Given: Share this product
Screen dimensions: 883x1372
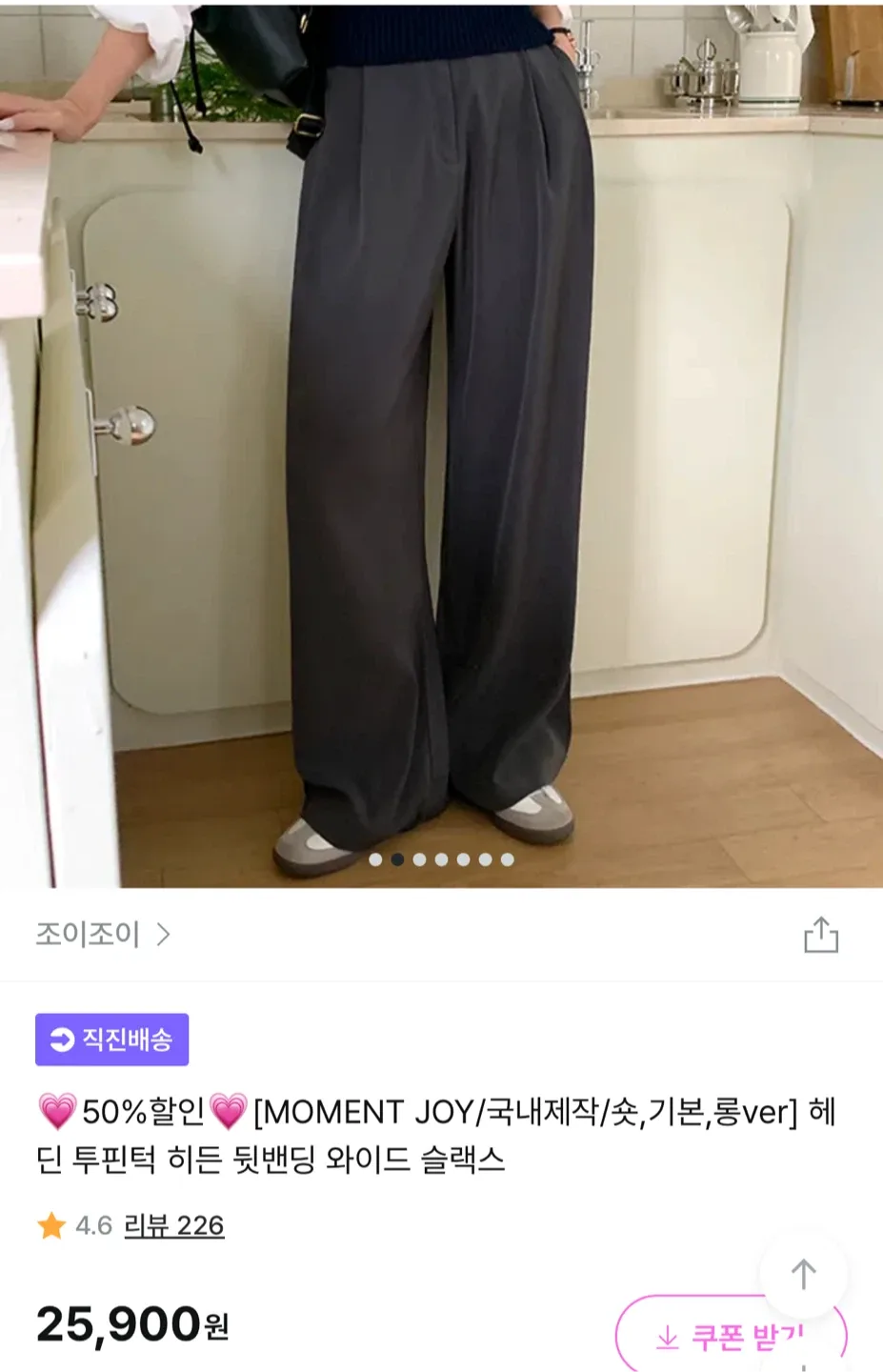Looking at the screenshot, I should [x=820, y=935].
